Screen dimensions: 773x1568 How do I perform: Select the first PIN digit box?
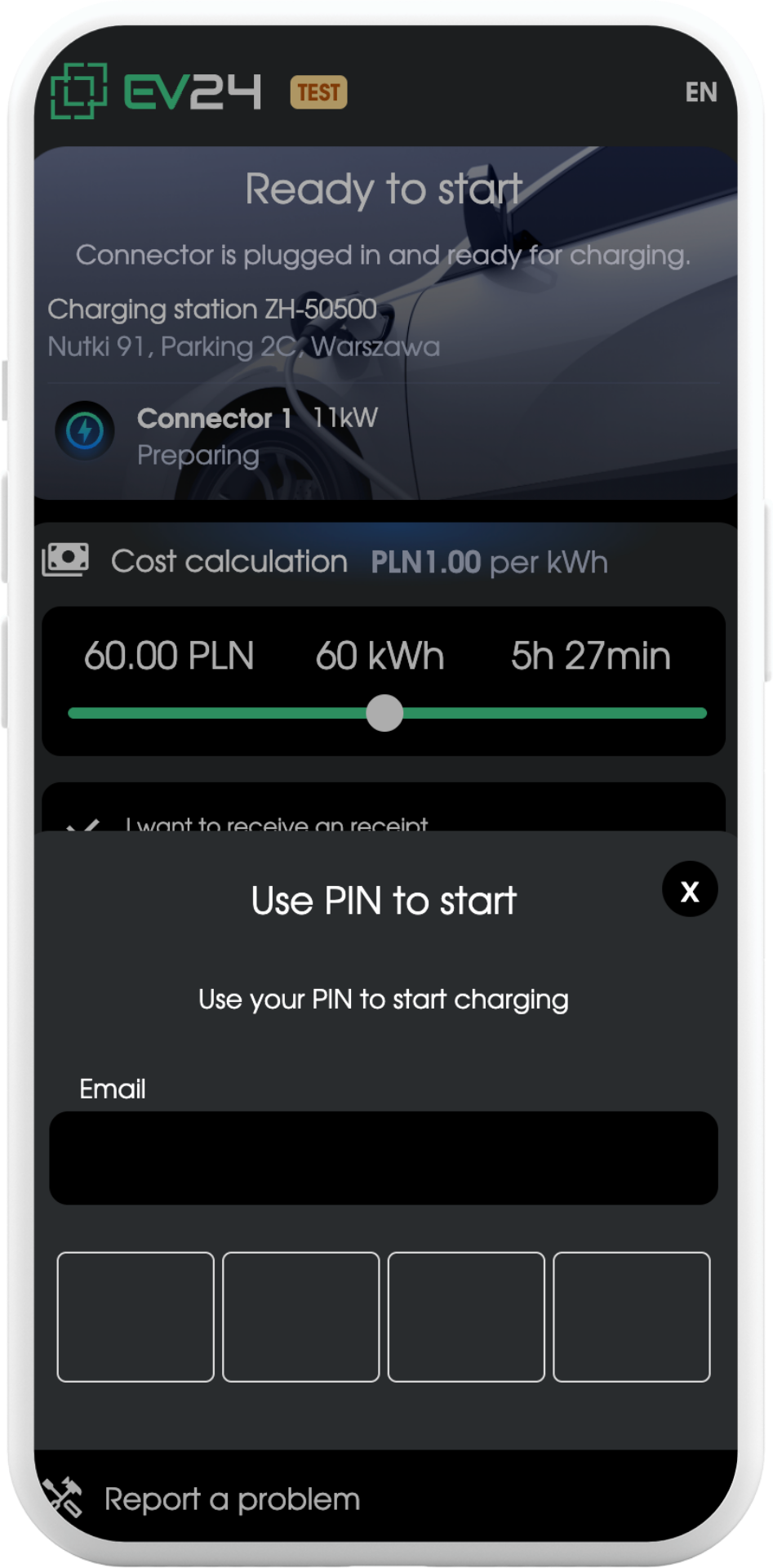[x=135, y=1316]
